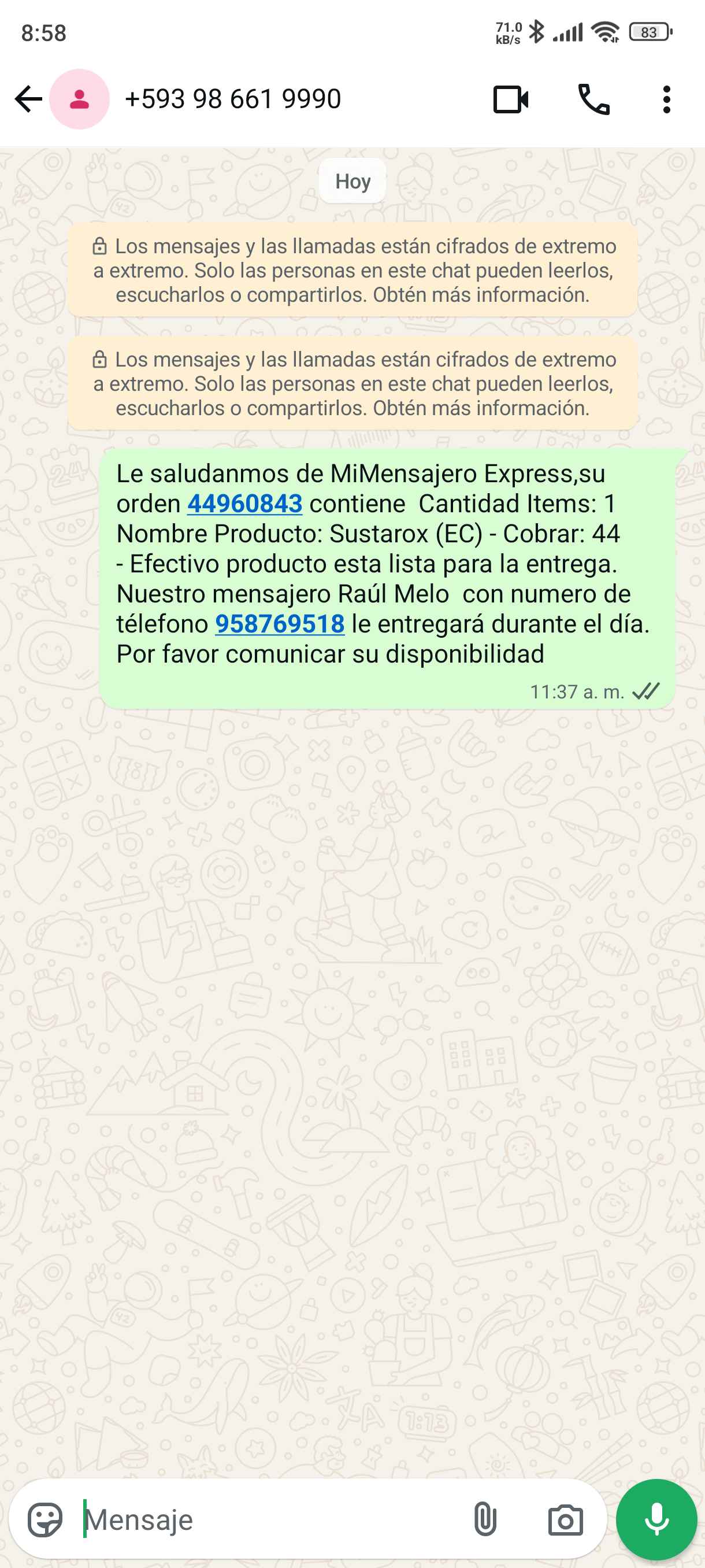This screenshot has height=1568, width=705.
Task: Start a voice call
Action: click(593, 99)
